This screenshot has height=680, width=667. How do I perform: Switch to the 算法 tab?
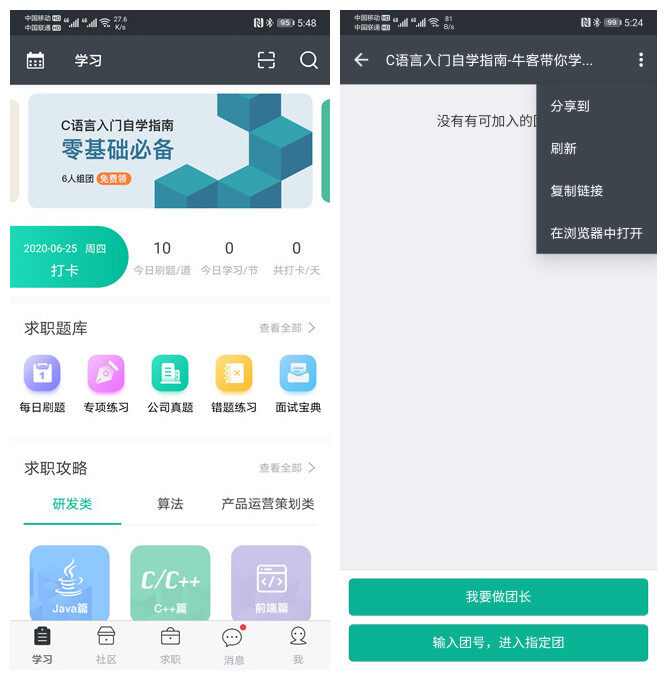[x=170, y=504]
